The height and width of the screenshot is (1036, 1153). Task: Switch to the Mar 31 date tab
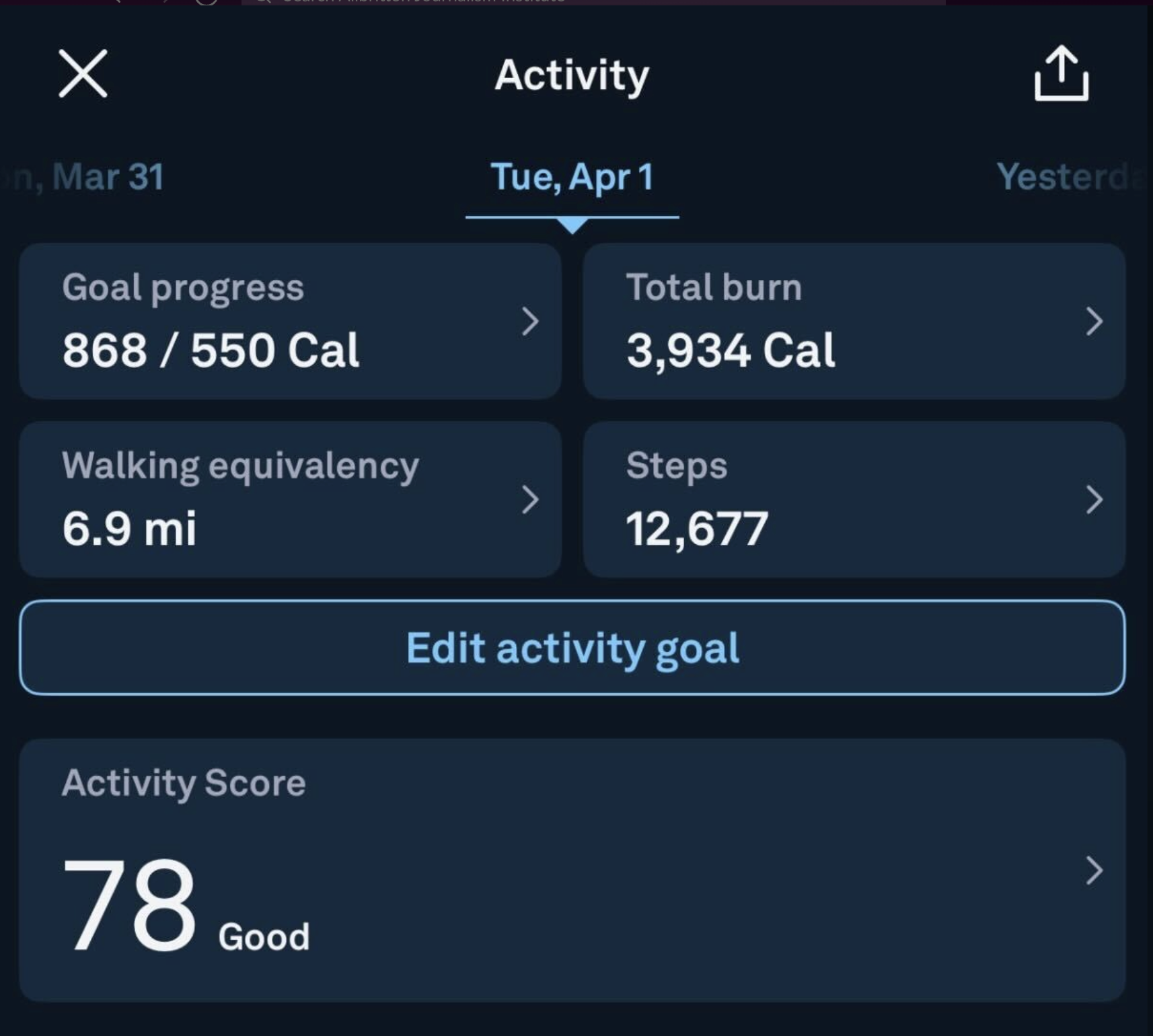(101, 177)
